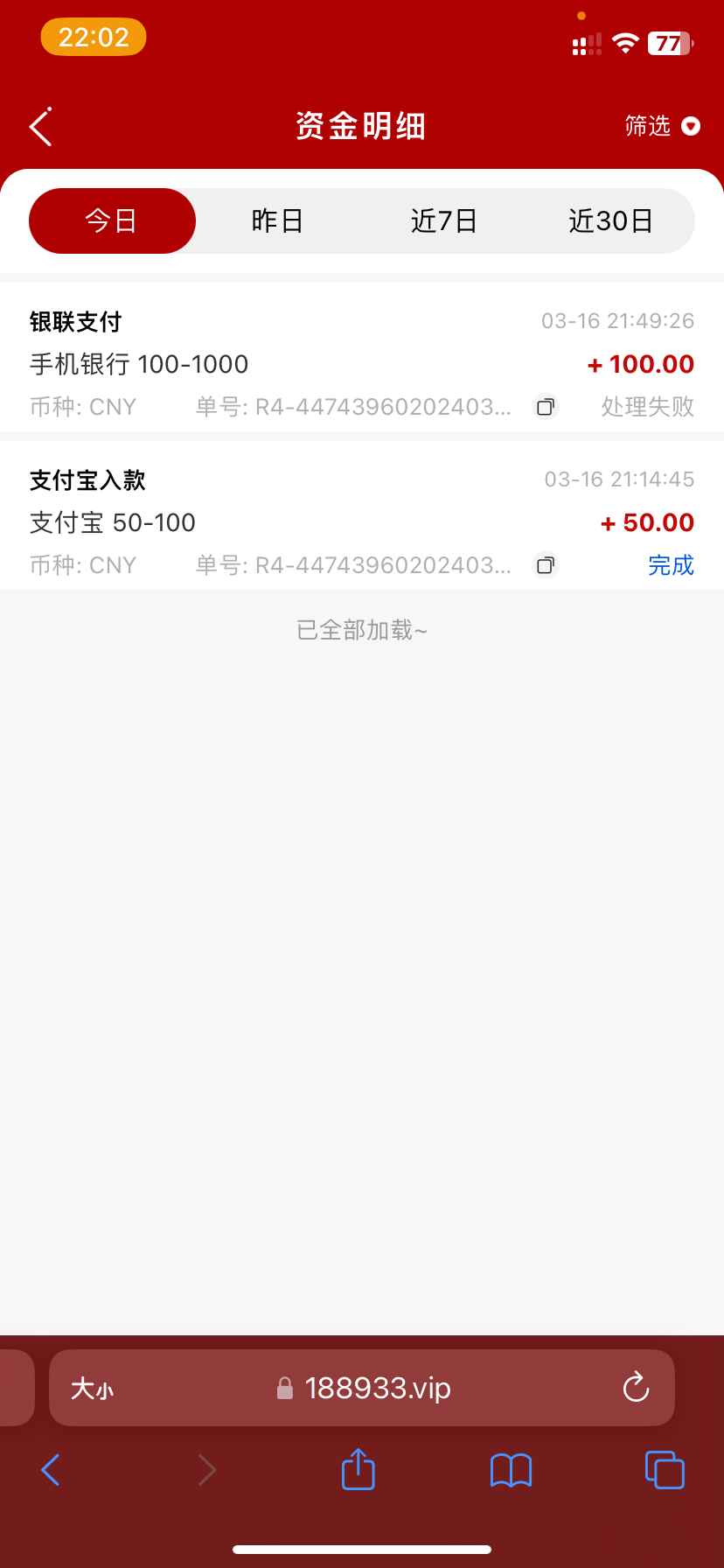Open the 筛选 filter dropdown
The height and width of the screenshot is (1568, 724).
coord(662,126)
